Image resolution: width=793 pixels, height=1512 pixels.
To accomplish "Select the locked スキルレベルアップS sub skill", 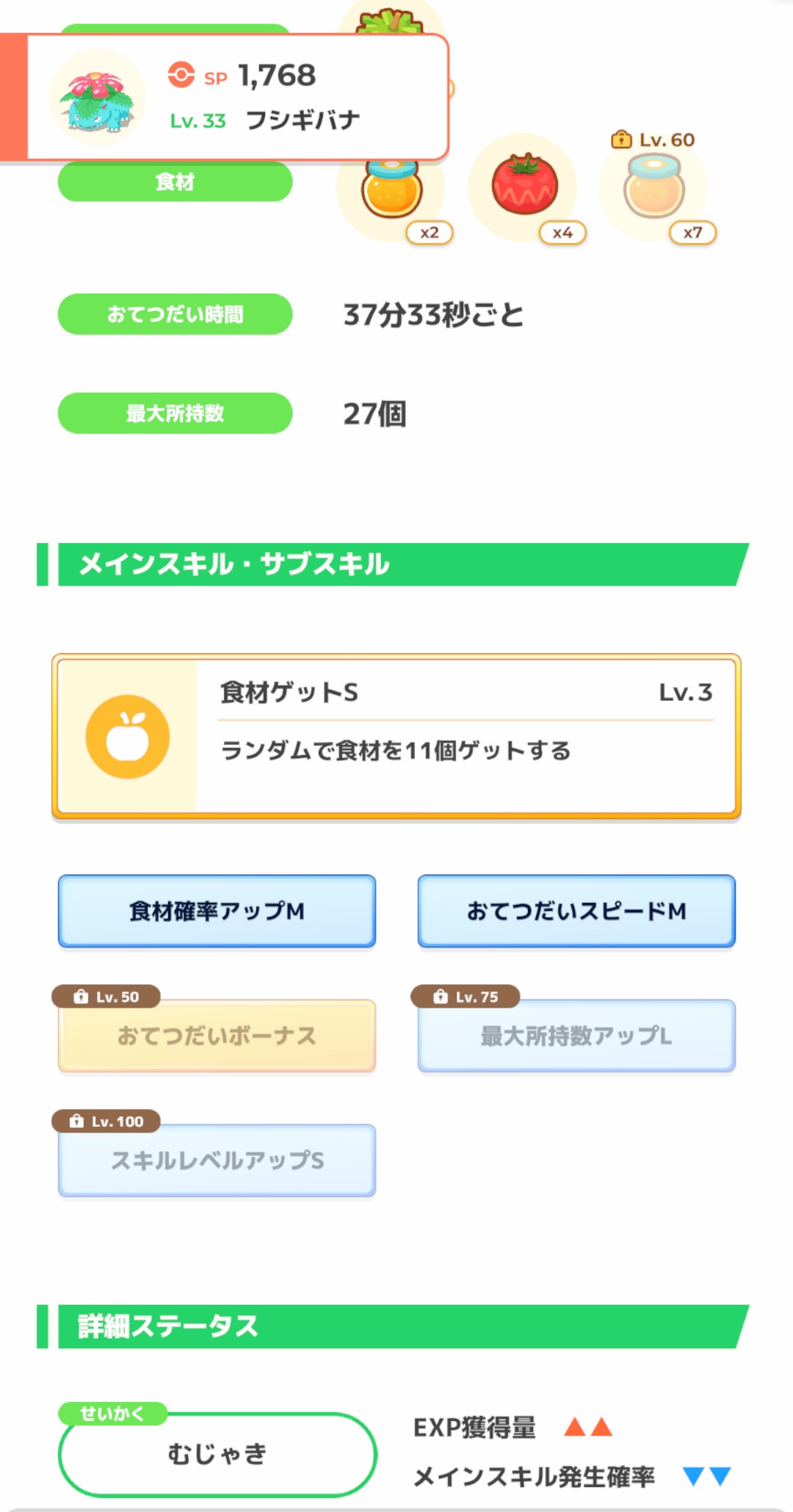I will click(217, 1160).
